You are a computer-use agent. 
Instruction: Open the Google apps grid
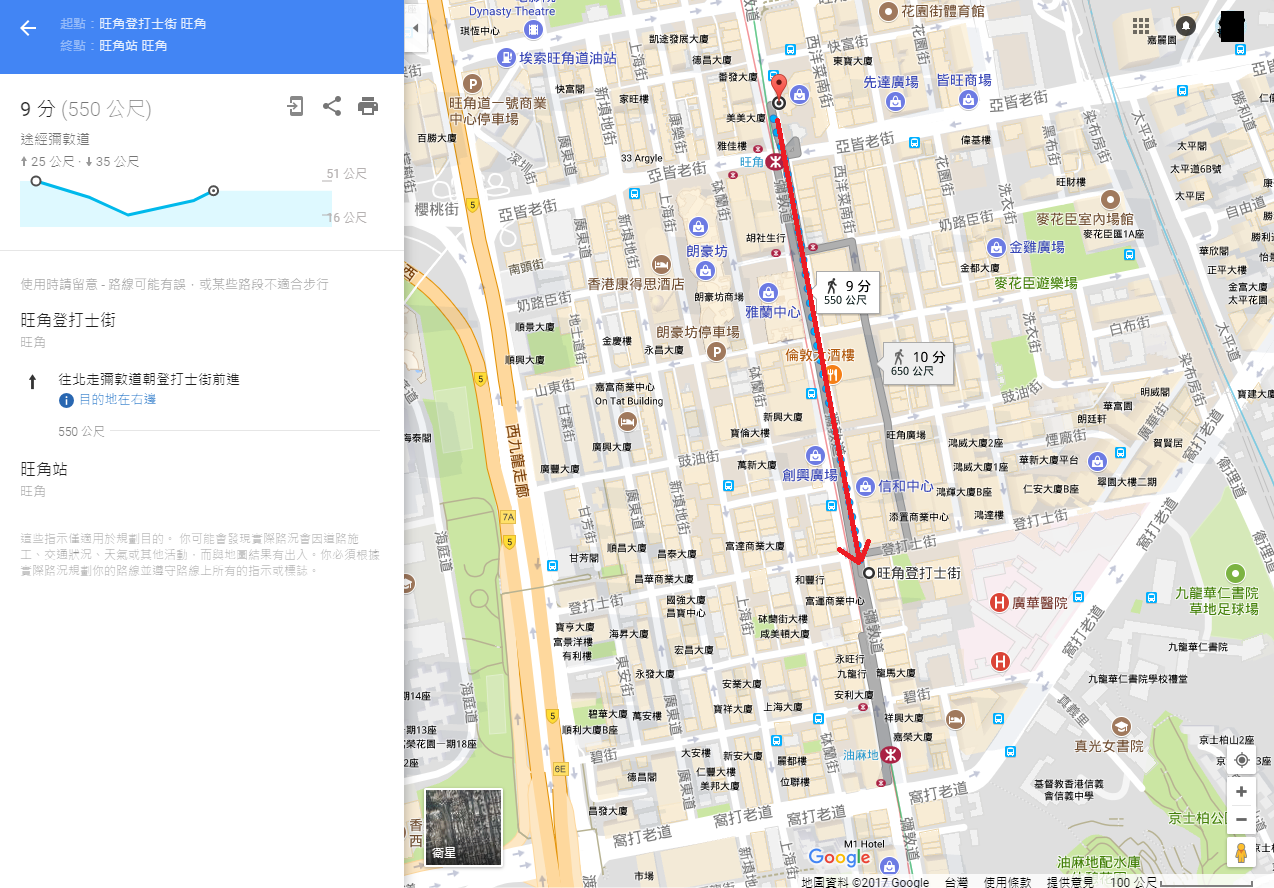pos(1141,26)
